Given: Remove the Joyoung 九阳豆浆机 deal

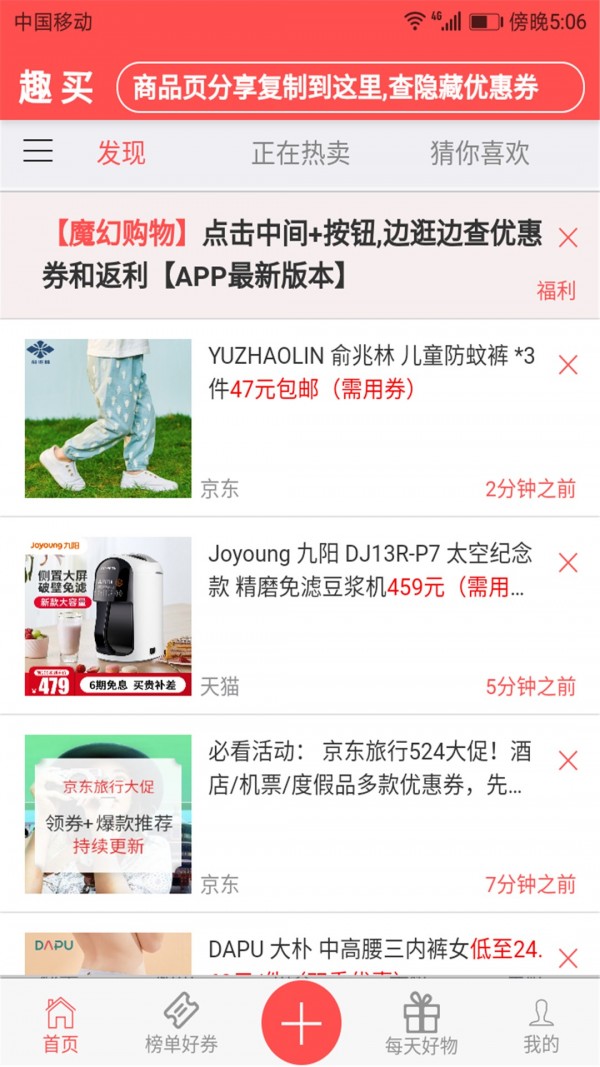Looking at the screenshot, I should click(568, 563).
